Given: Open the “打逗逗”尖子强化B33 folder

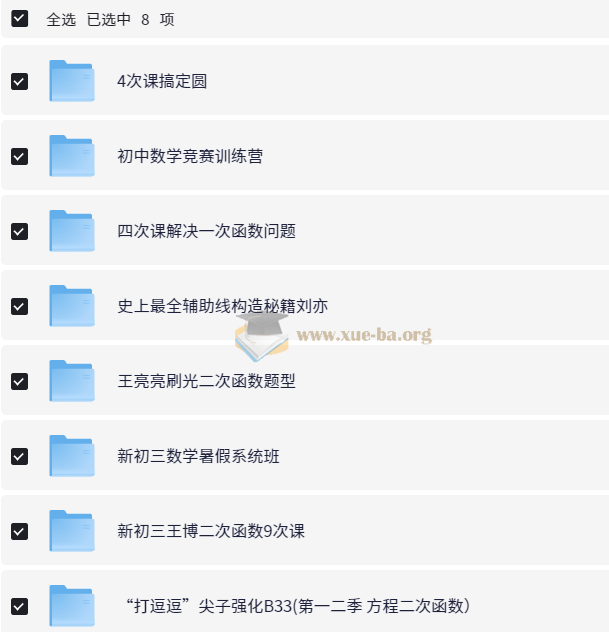Looking at the screenshot, I should [x=295, y=606].
